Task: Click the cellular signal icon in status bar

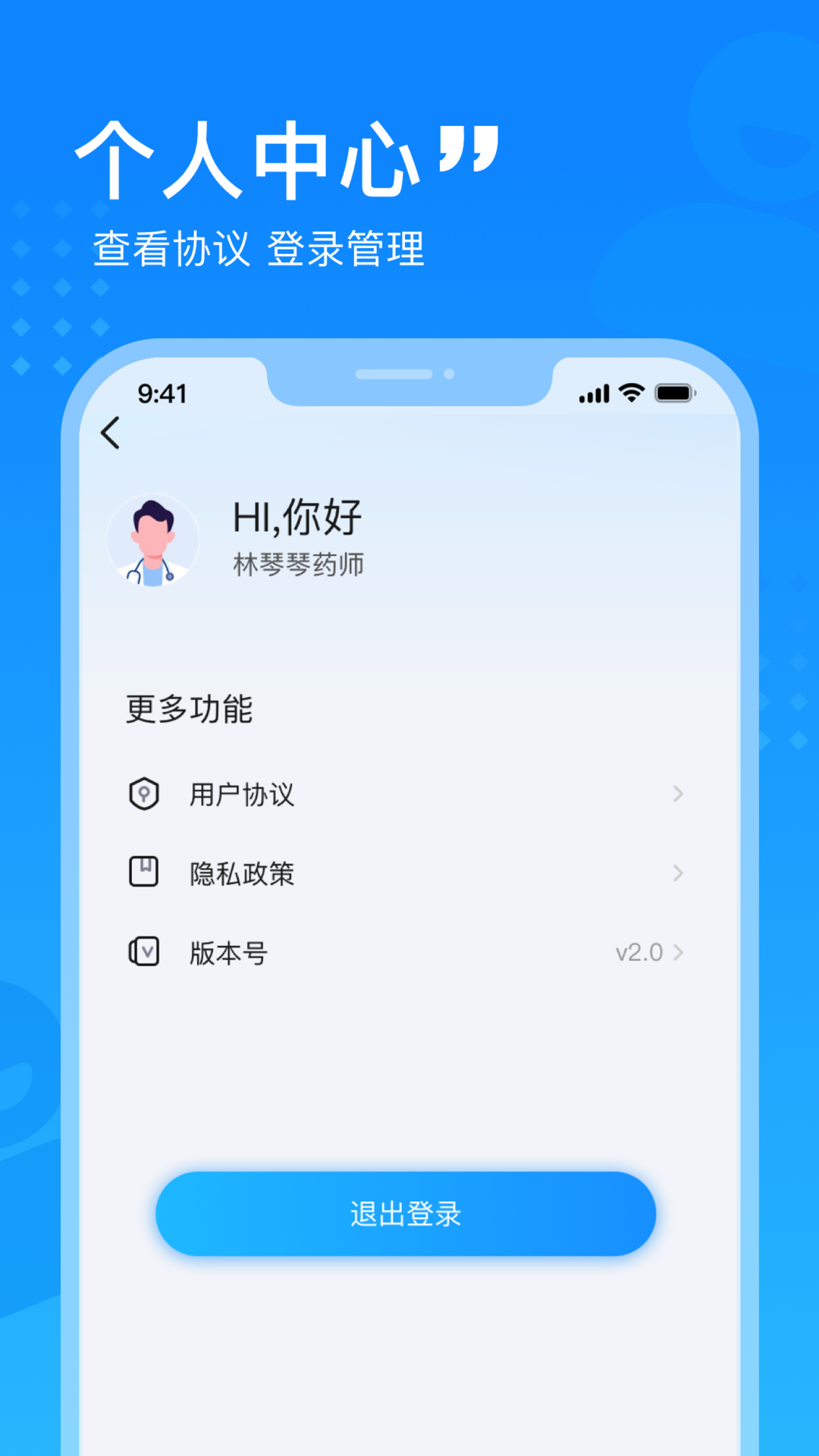Action: [595, 393]
